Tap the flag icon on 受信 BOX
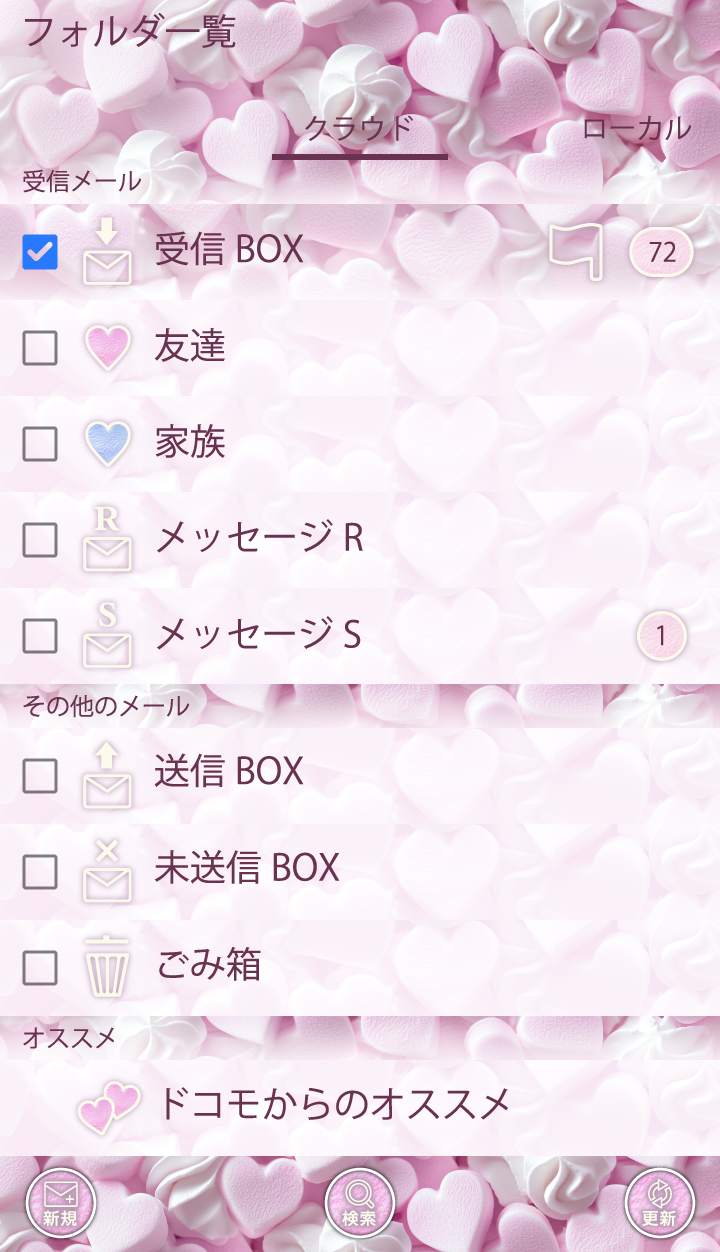720x1252 pixels. click(576, 251)
